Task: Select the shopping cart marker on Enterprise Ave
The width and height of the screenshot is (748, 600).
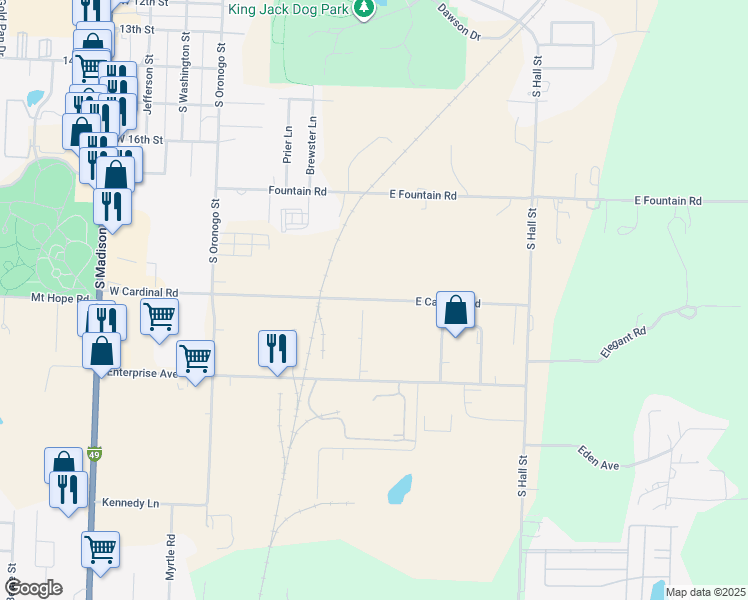Action: [x=195, y=358]
